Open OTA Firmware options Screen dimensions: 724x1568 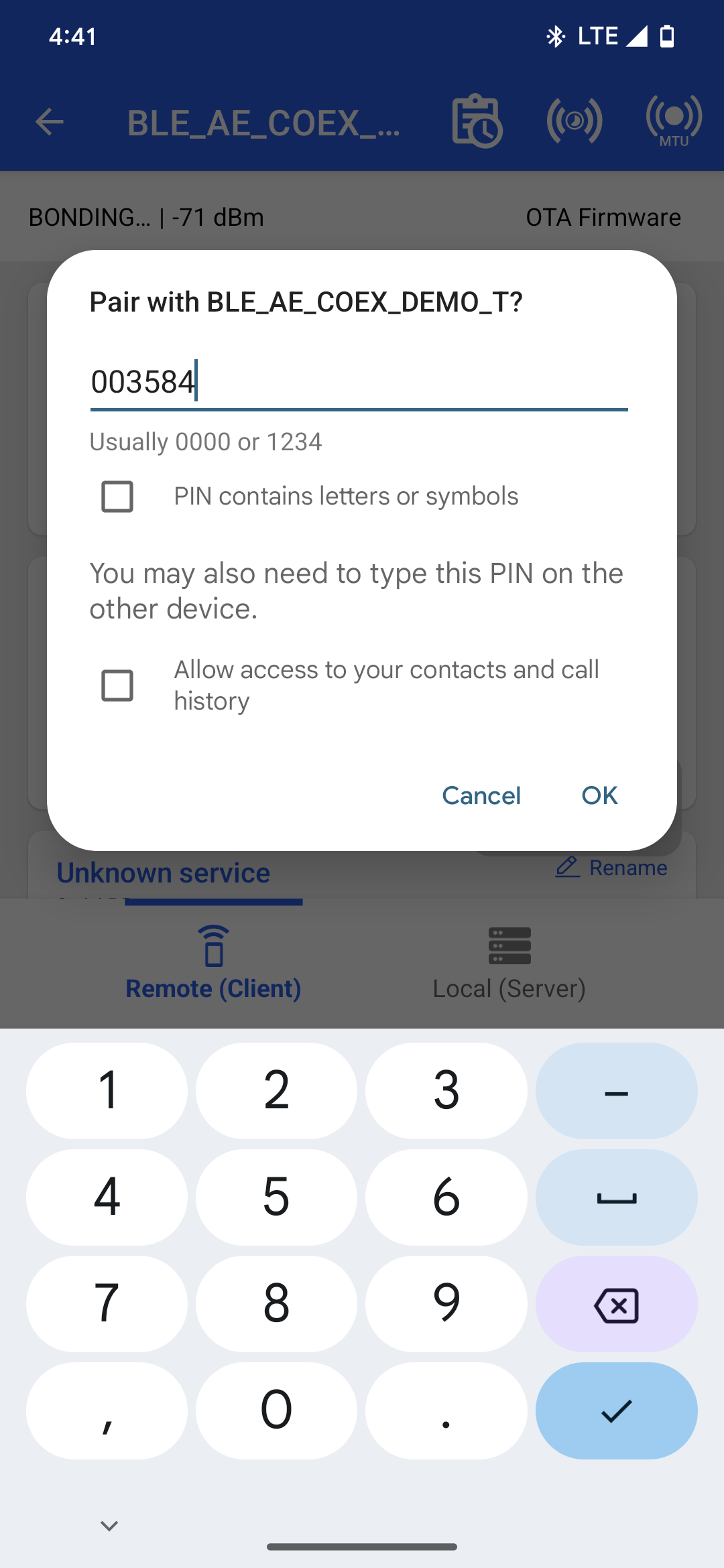click(603, 216)
